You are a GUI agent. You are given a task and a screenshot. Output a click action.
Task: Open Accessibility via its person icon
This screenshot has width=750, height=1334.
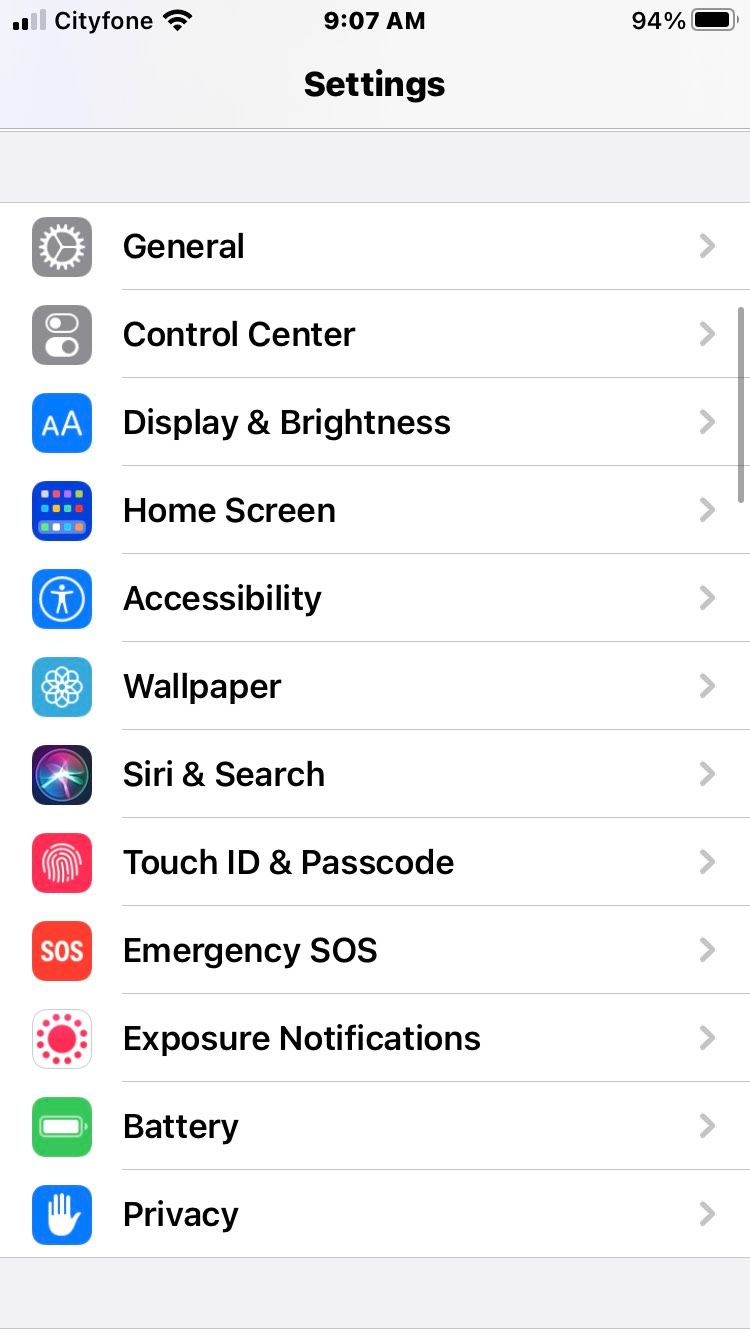tap(61, 598)
